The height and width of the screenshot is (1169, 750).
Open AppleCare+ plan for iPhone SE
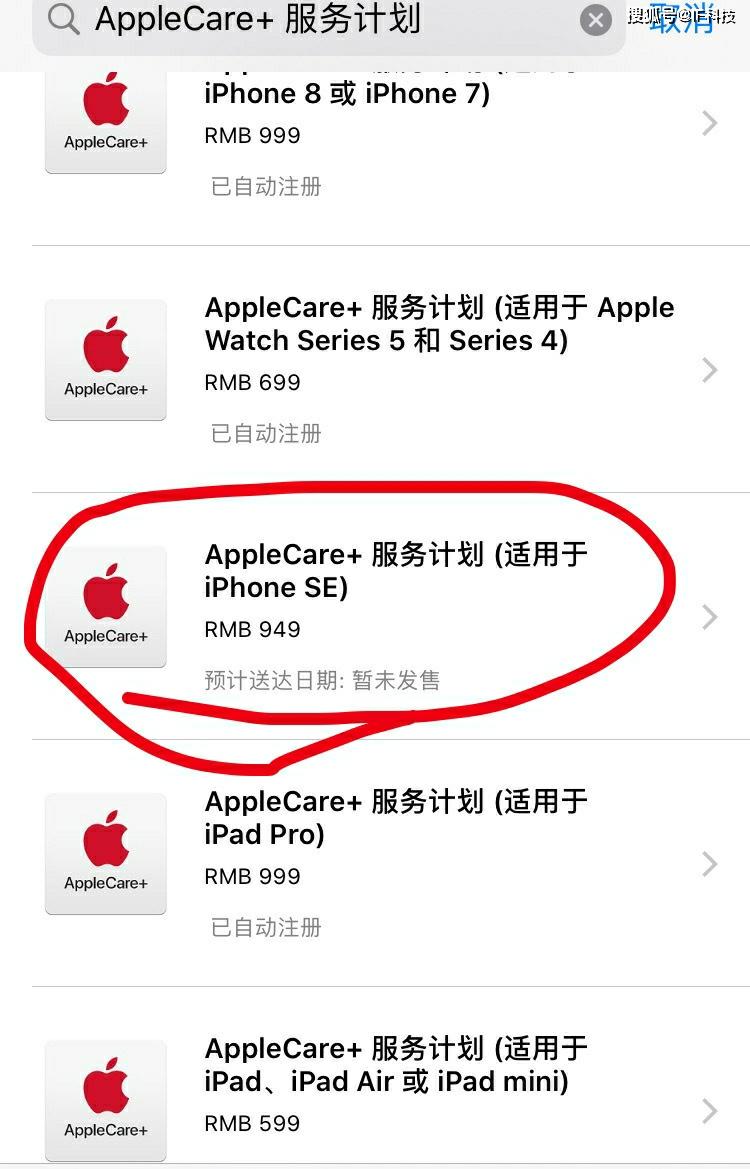click(400, 615)
